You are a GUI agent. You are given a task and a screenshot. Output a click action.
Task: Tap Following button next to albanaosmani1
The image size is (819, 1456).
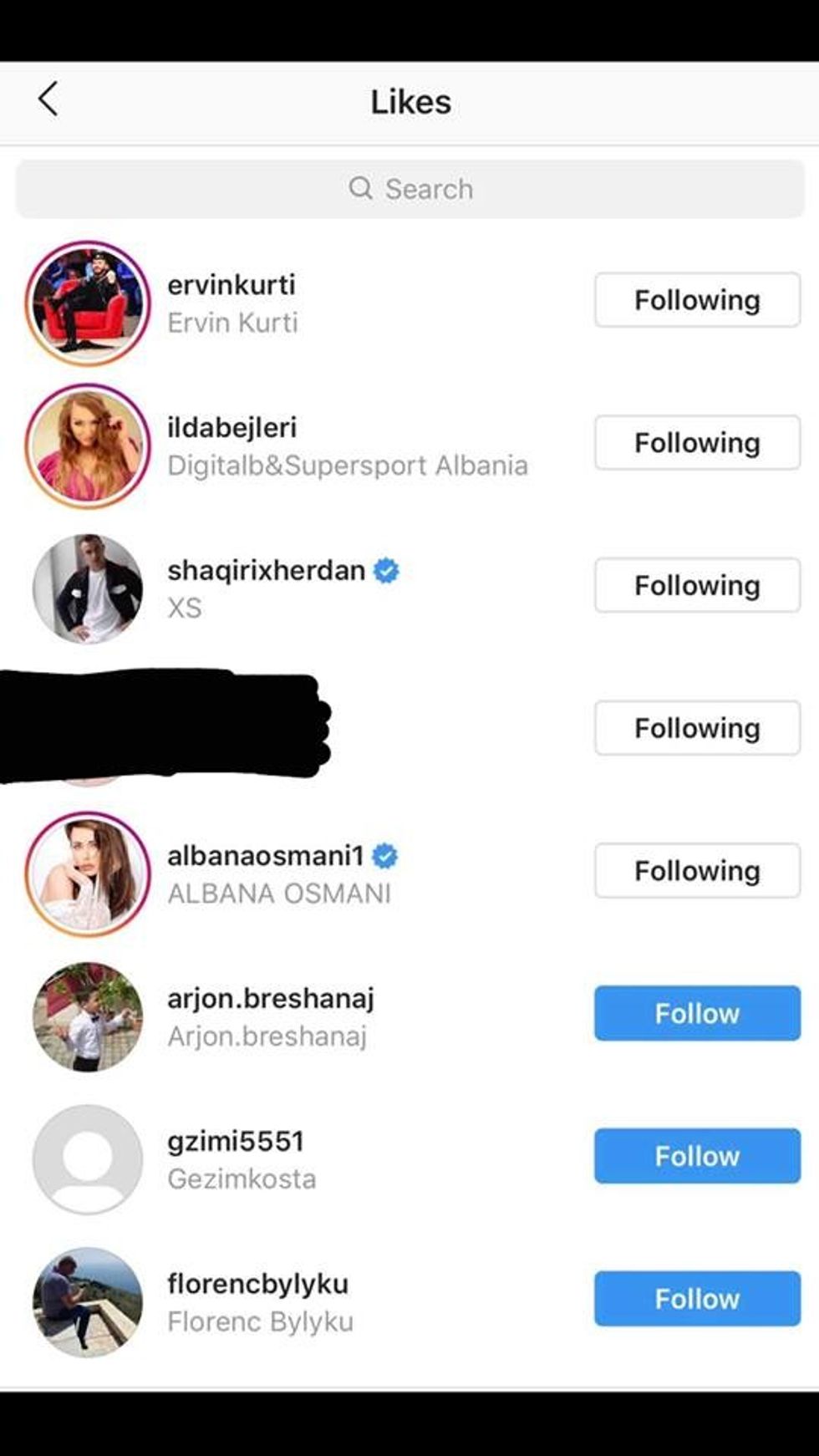697,871
